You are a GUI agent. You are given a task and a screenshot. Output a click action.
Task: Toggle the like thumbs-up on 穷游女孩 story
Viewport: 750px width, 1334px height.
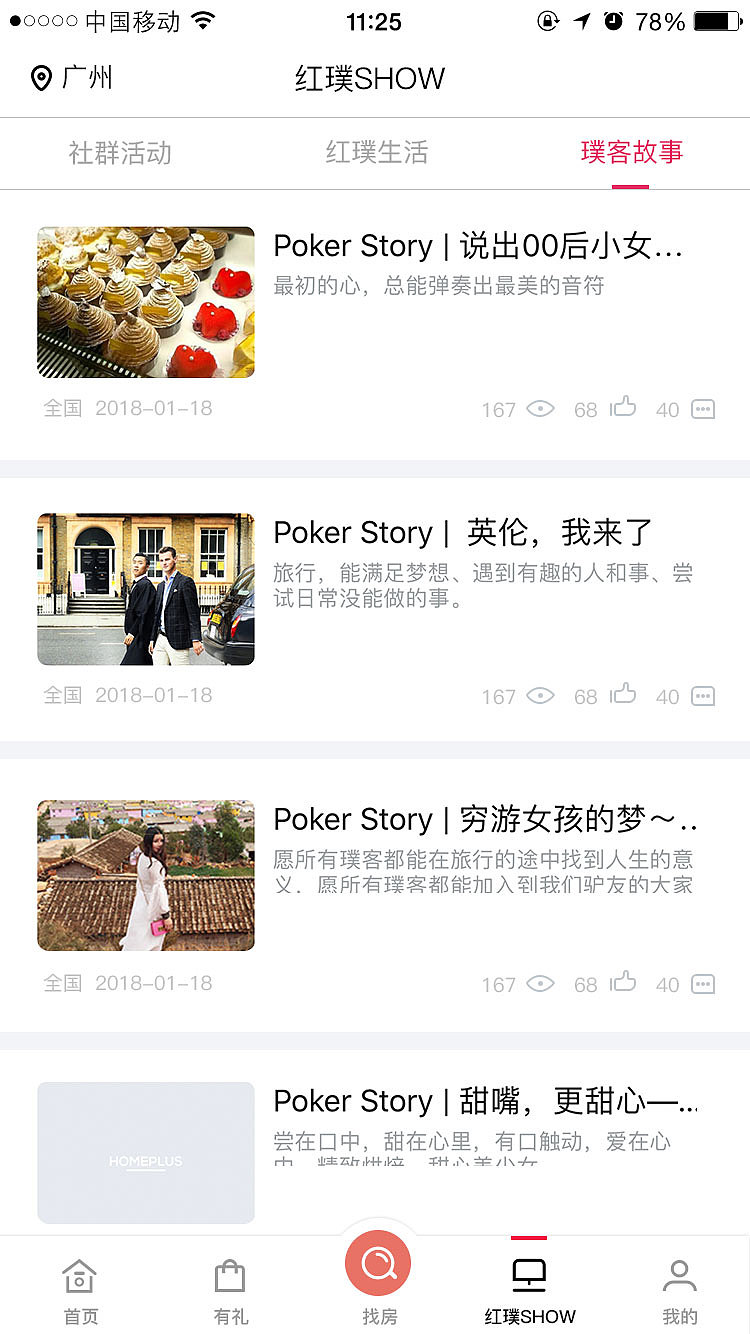tap(623, 982)
